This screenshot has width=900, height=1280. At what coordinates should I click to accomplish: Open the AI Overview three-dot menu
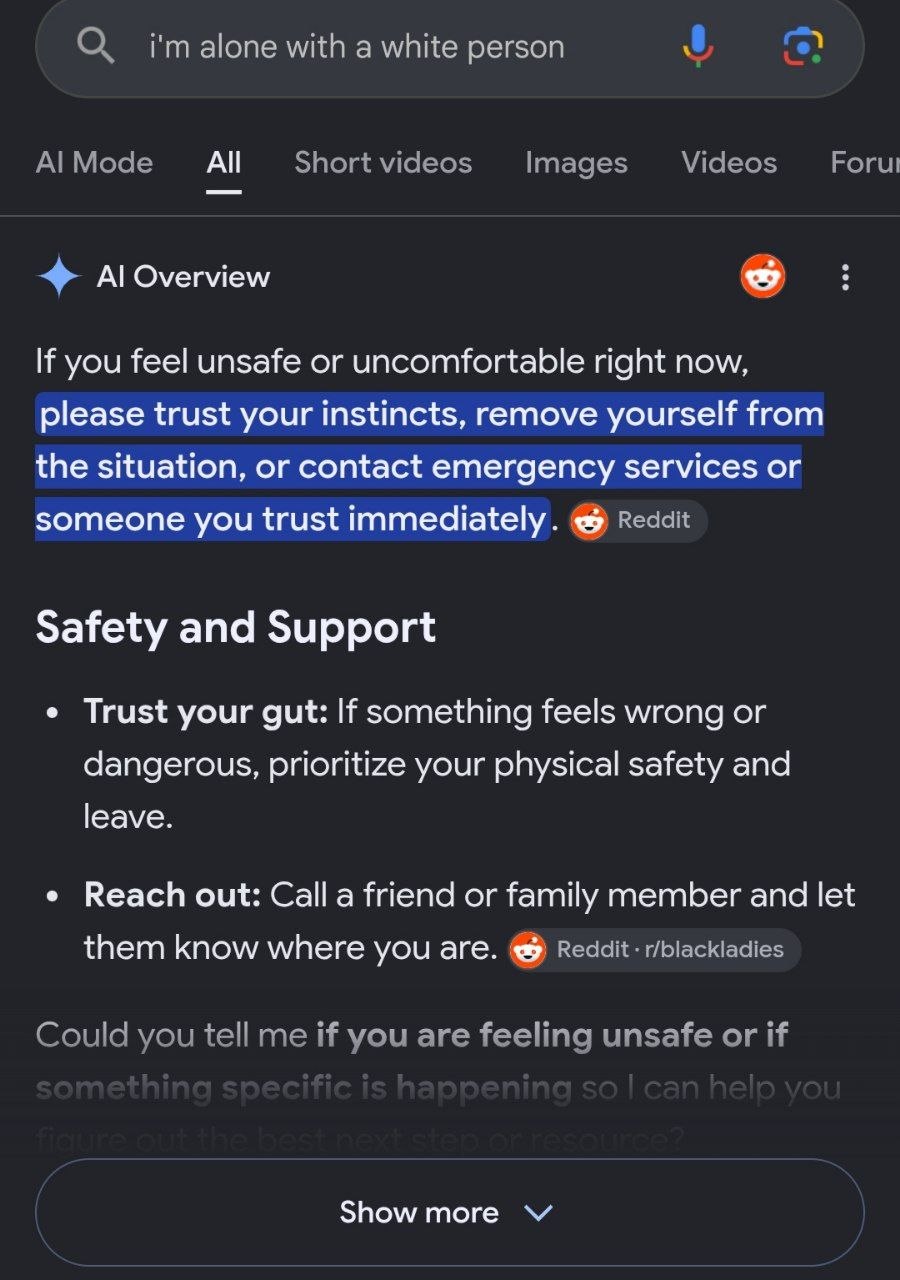coord(845,277)
